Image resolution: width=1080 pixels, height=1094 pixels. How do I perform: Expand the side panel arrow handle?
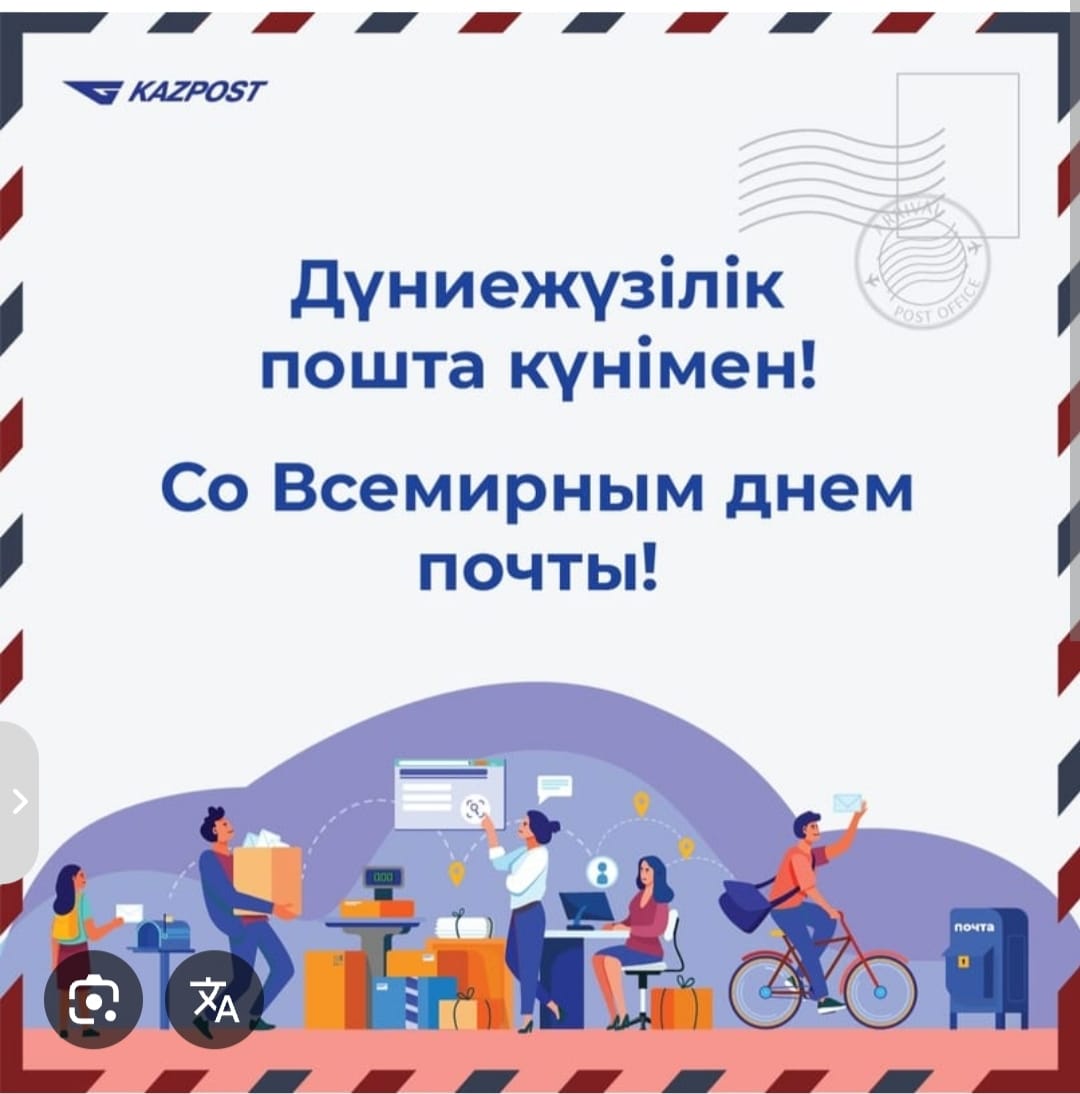point(18,802)
